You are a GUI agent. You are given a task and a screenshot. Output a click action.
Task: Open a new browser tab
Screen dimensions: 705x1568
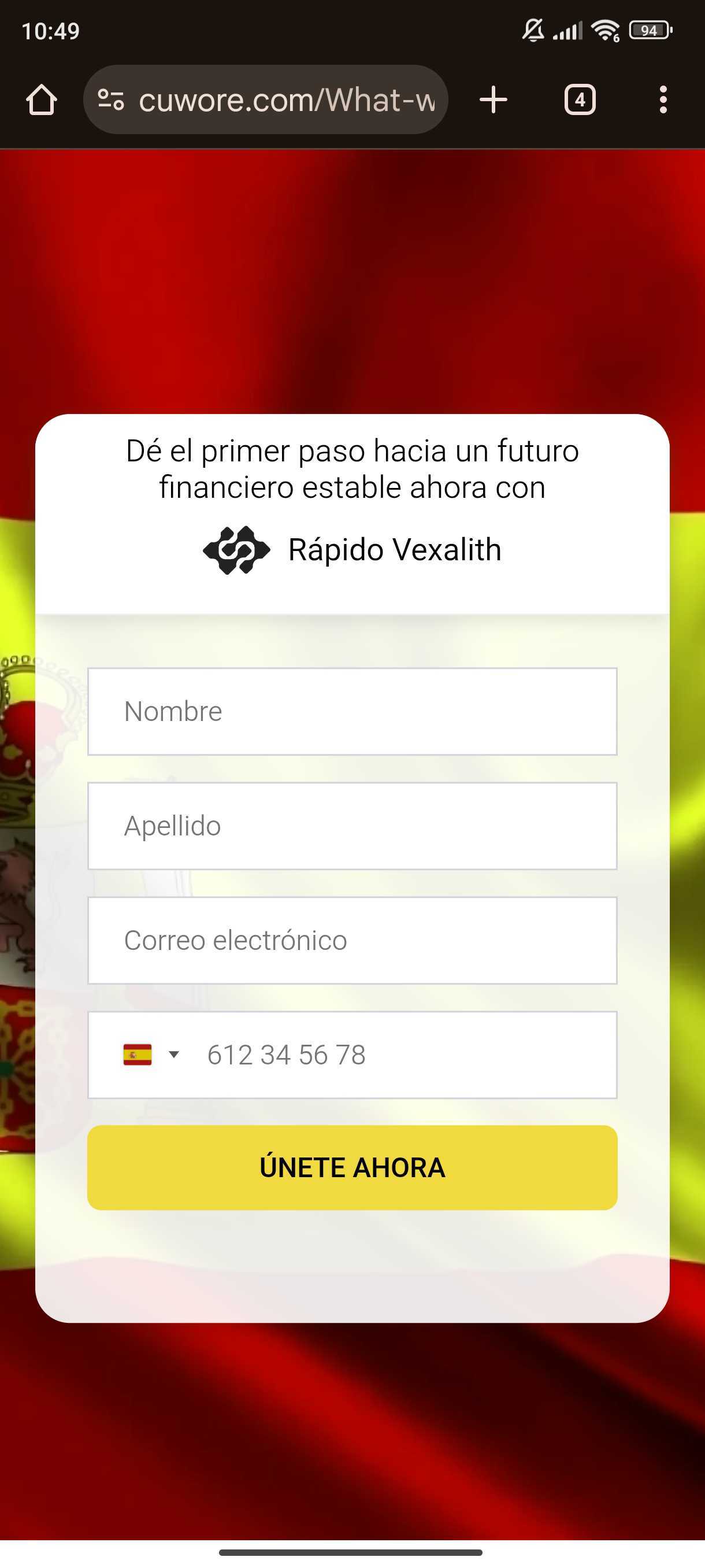[x=493, y=100]
